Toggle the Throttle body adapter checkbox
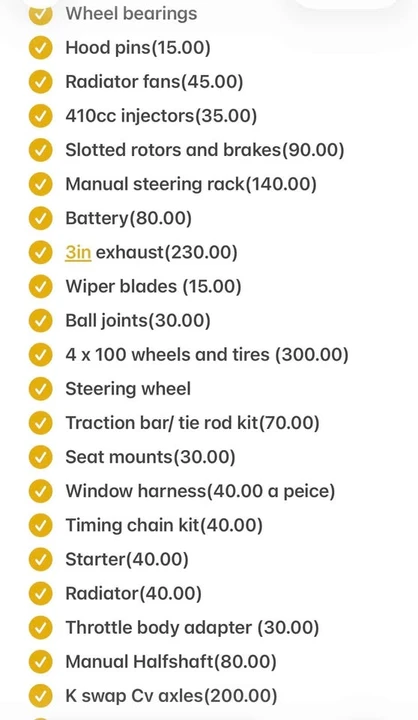 pos(40,628)
